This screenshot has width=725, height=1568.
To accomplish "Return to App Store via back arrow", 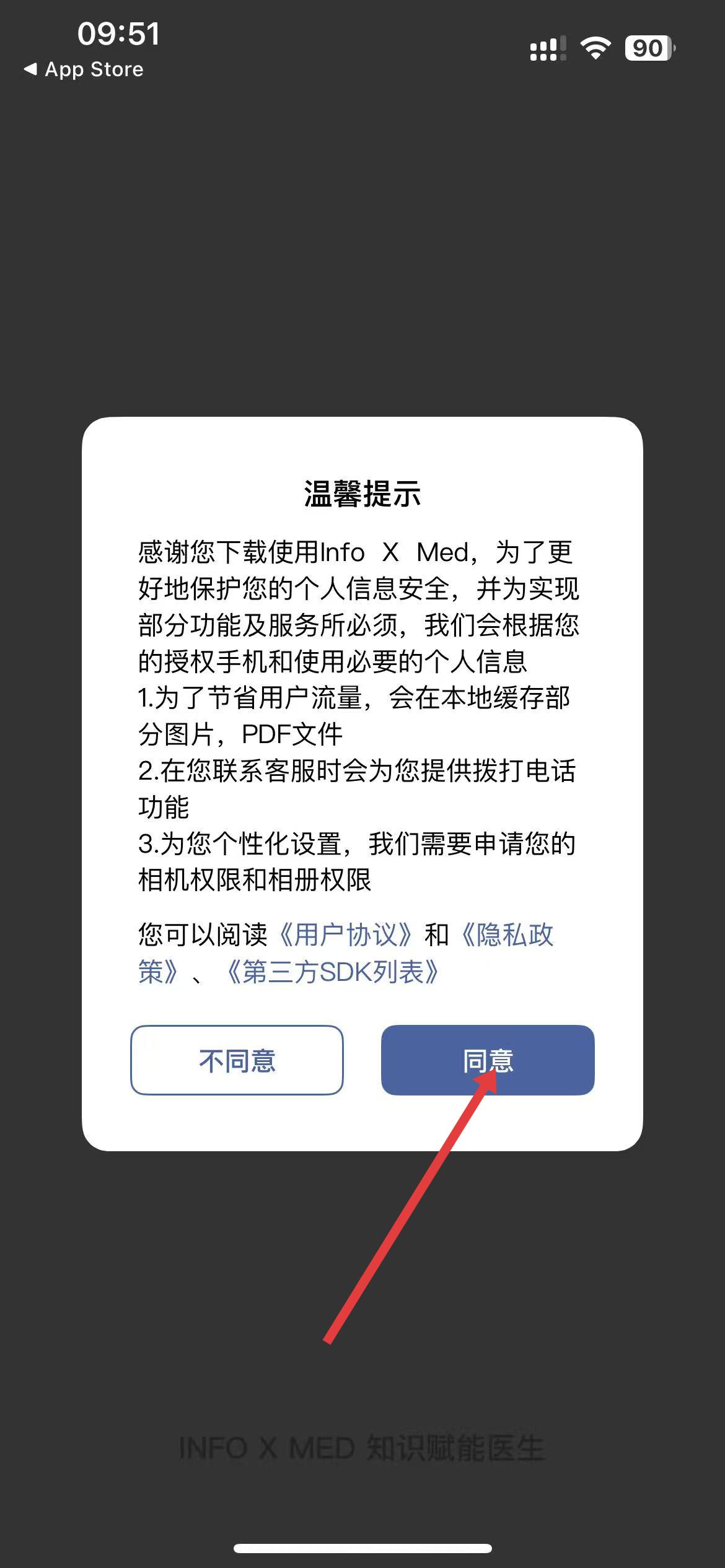I will [83, 69].
